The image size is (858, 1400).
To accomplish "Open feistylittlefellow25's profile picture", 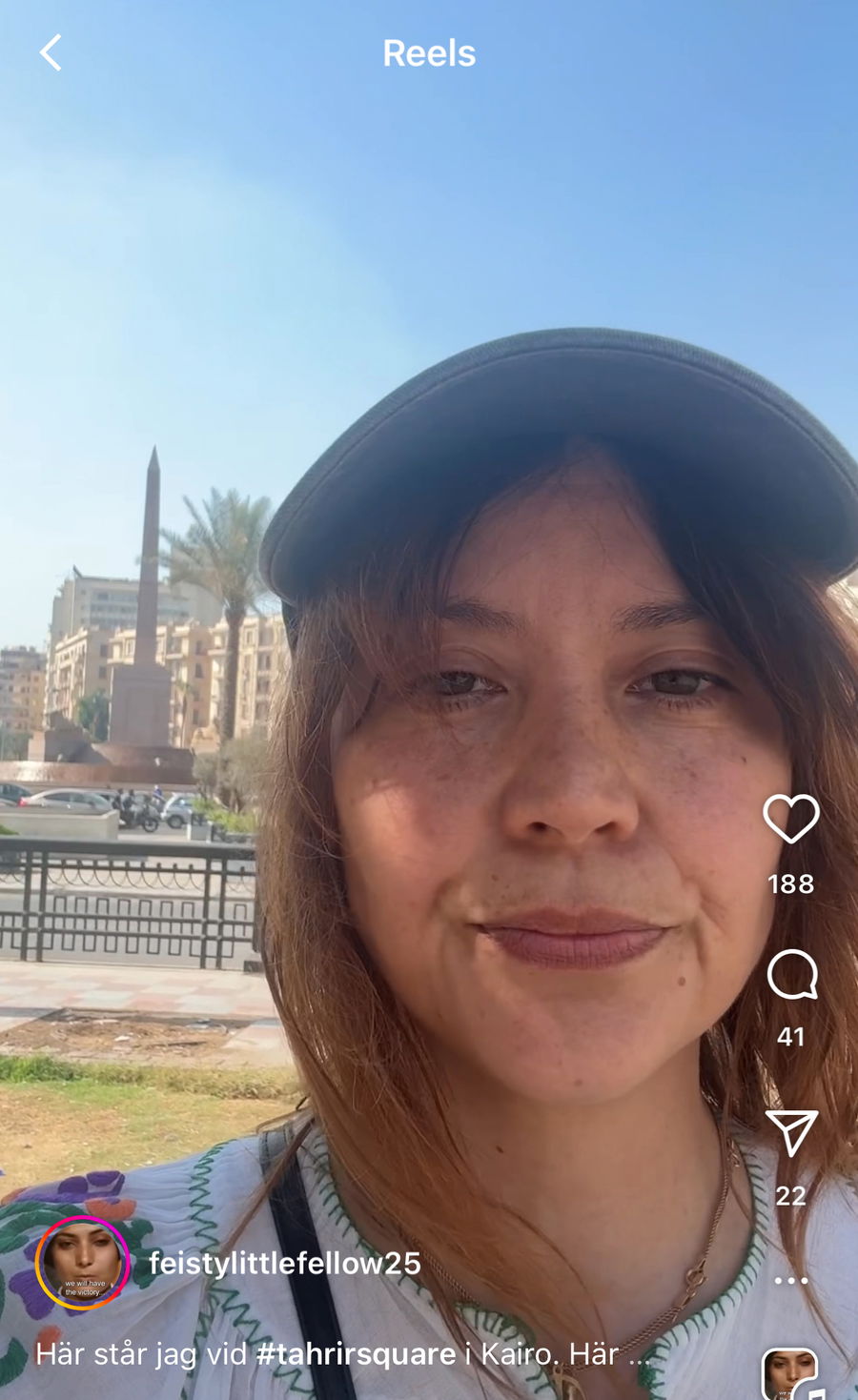I will coord(83,1264).
